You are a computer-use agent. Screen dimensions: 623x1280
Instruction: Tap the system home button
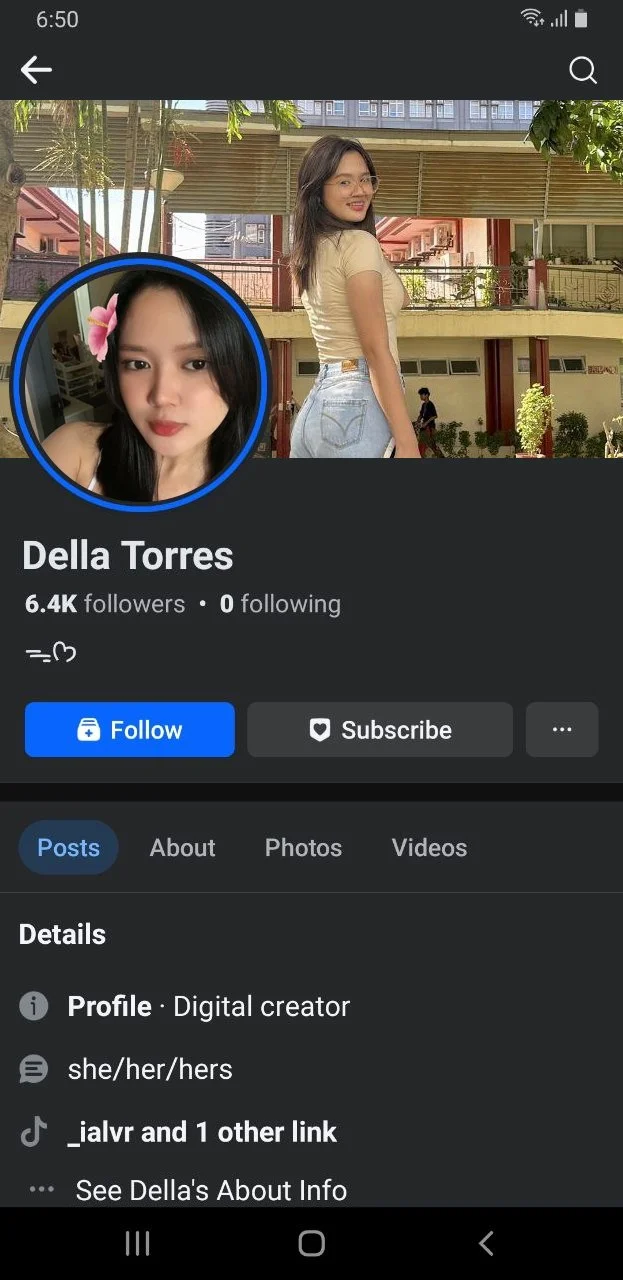312,1243
